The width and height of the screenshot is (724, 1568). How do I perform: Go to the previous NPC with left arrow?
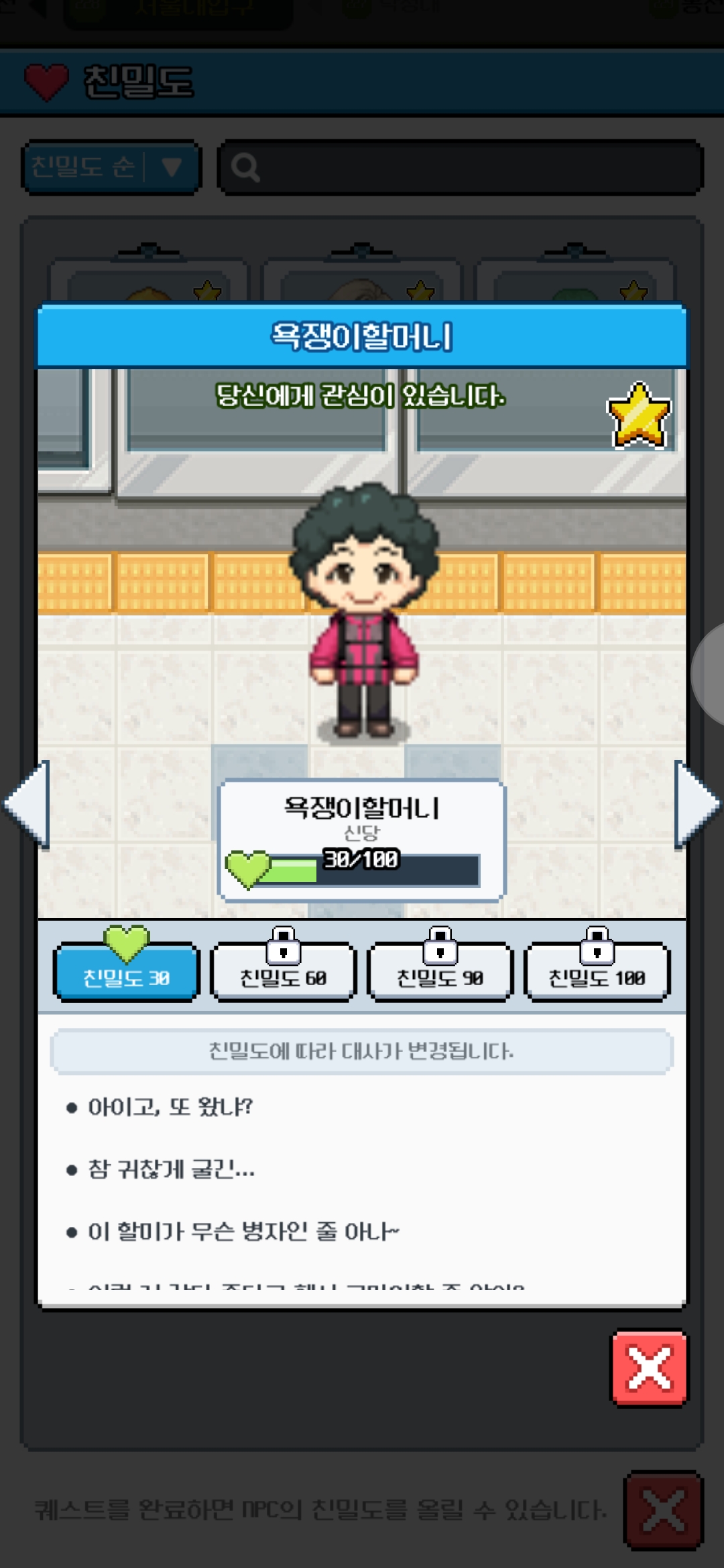[x=28, y=804]
